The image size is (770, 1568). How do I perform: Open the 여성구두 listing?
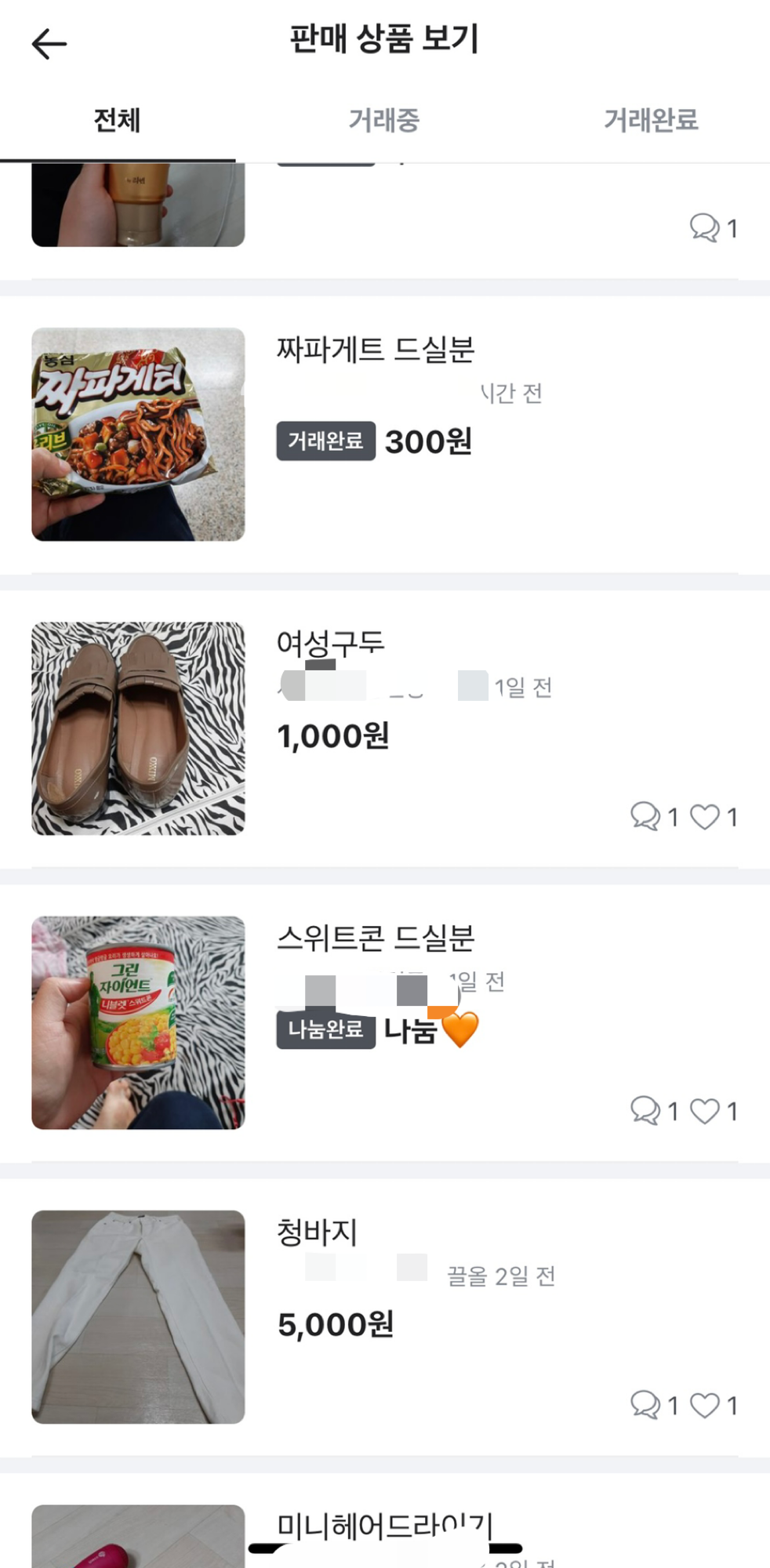pyautogui.click(x=331, y=644)
